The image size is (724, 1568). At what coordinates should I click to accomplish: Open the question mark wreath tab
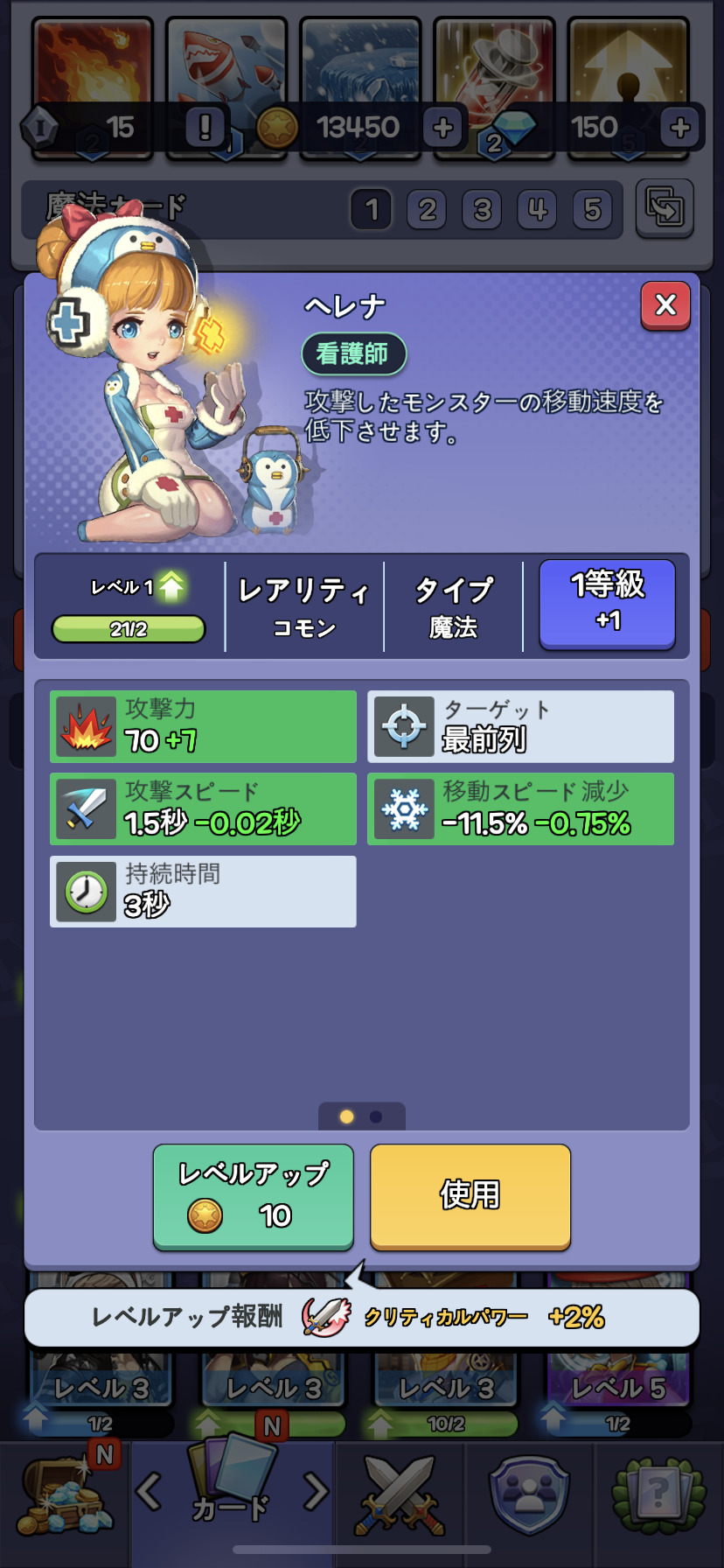(x=658, y=1496)
